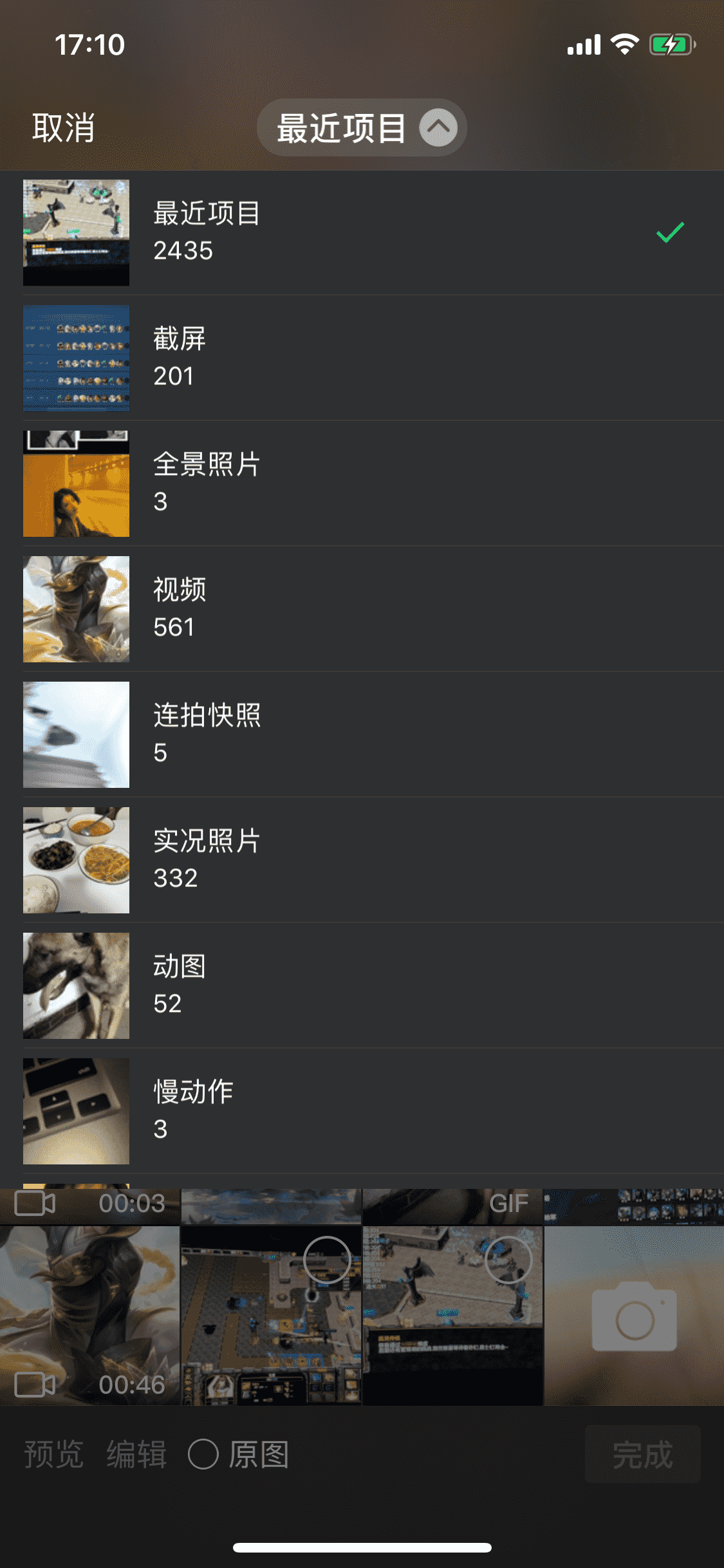The image size is (724, 1568).
Task: Toggle the 原图 original image option
Action: click(238, 1454)
